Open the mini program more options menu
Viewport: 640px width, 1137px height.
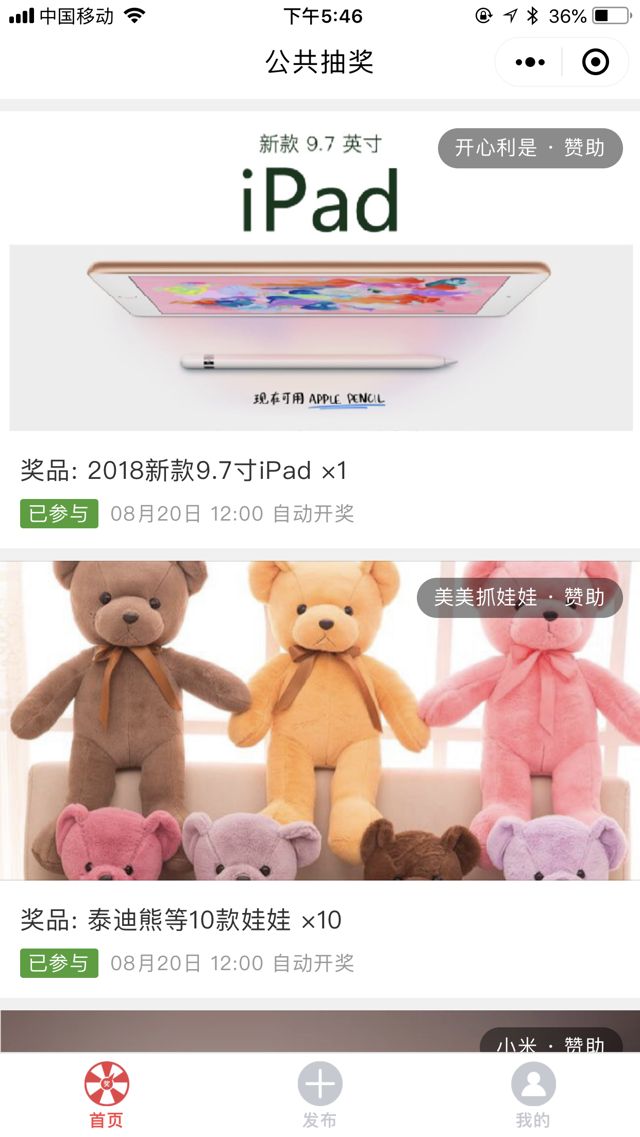click(530, 62)
